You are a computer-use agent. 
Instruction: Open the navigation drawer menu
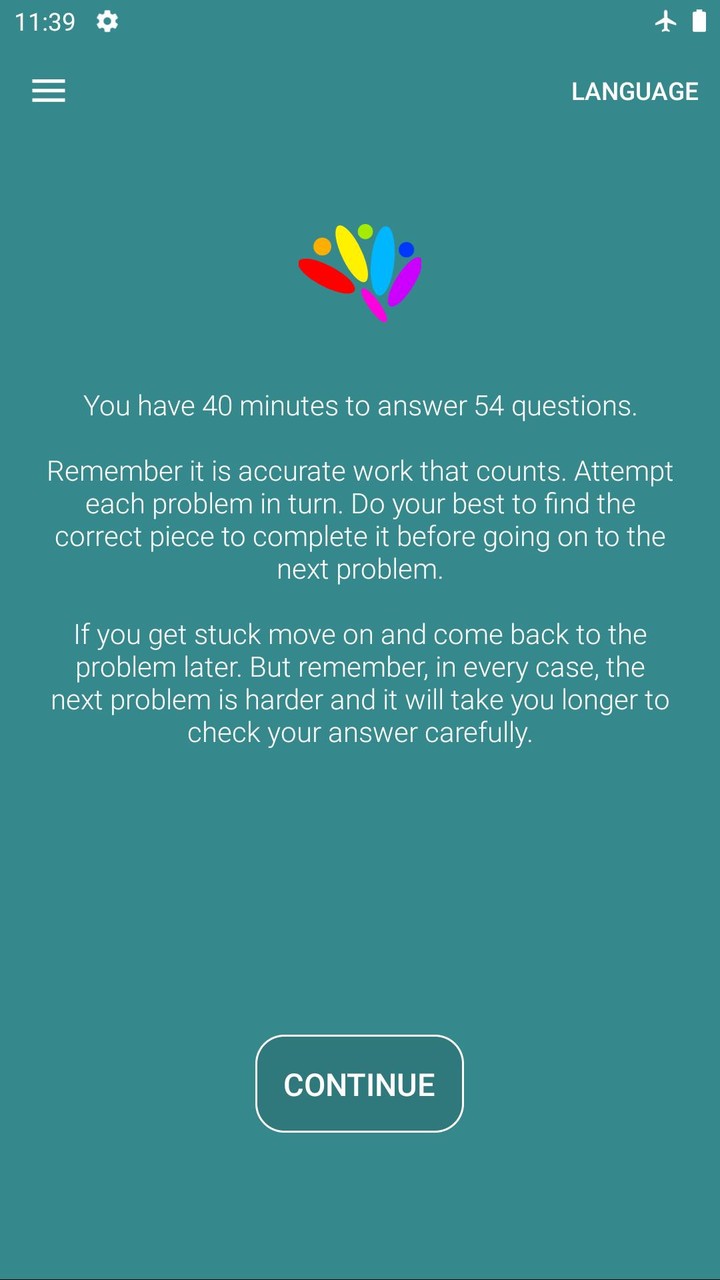tap(48, 91)
